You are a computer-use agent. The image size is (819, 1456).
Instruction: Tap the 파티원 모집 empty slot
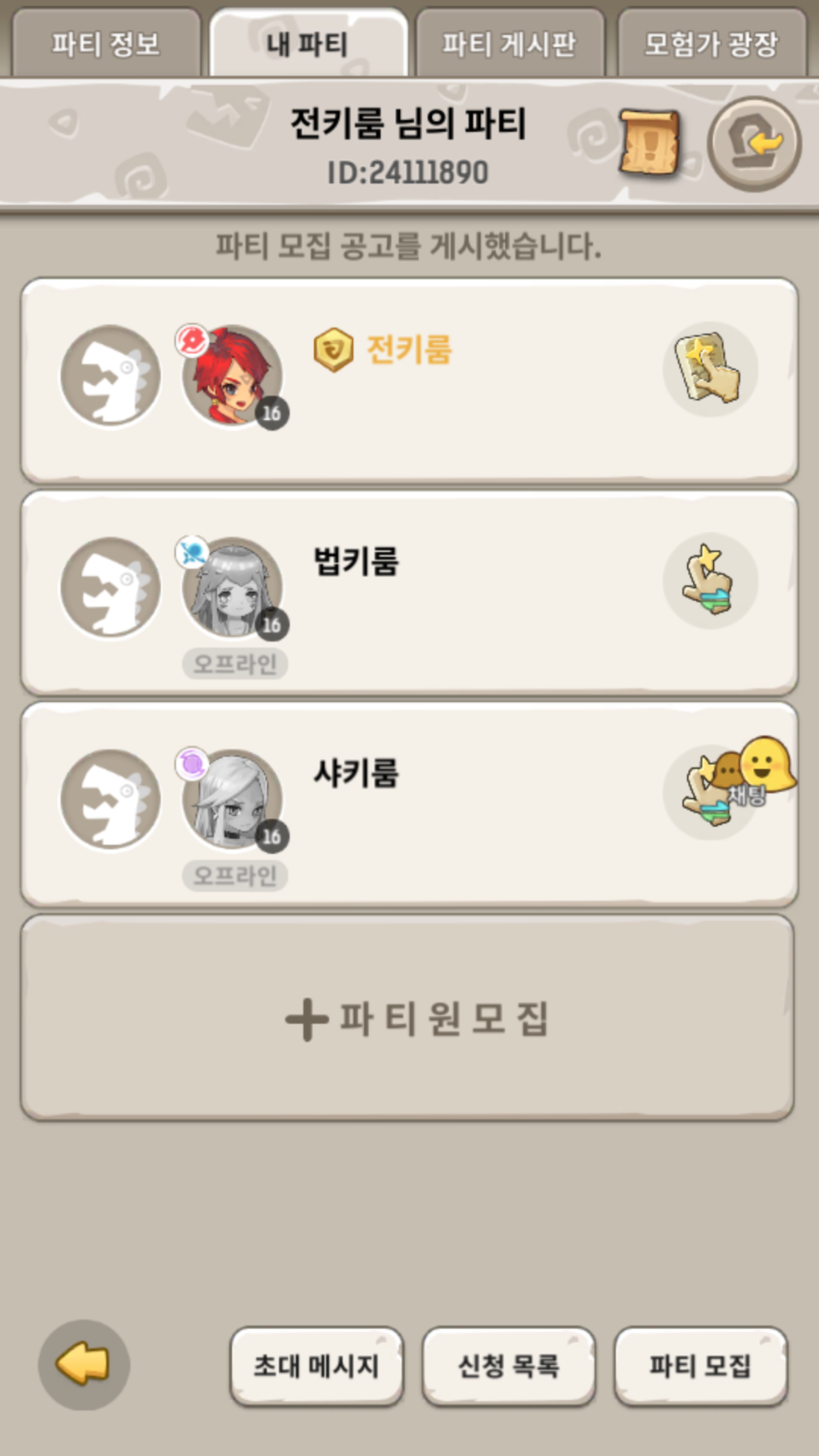tap(408, 1018)
